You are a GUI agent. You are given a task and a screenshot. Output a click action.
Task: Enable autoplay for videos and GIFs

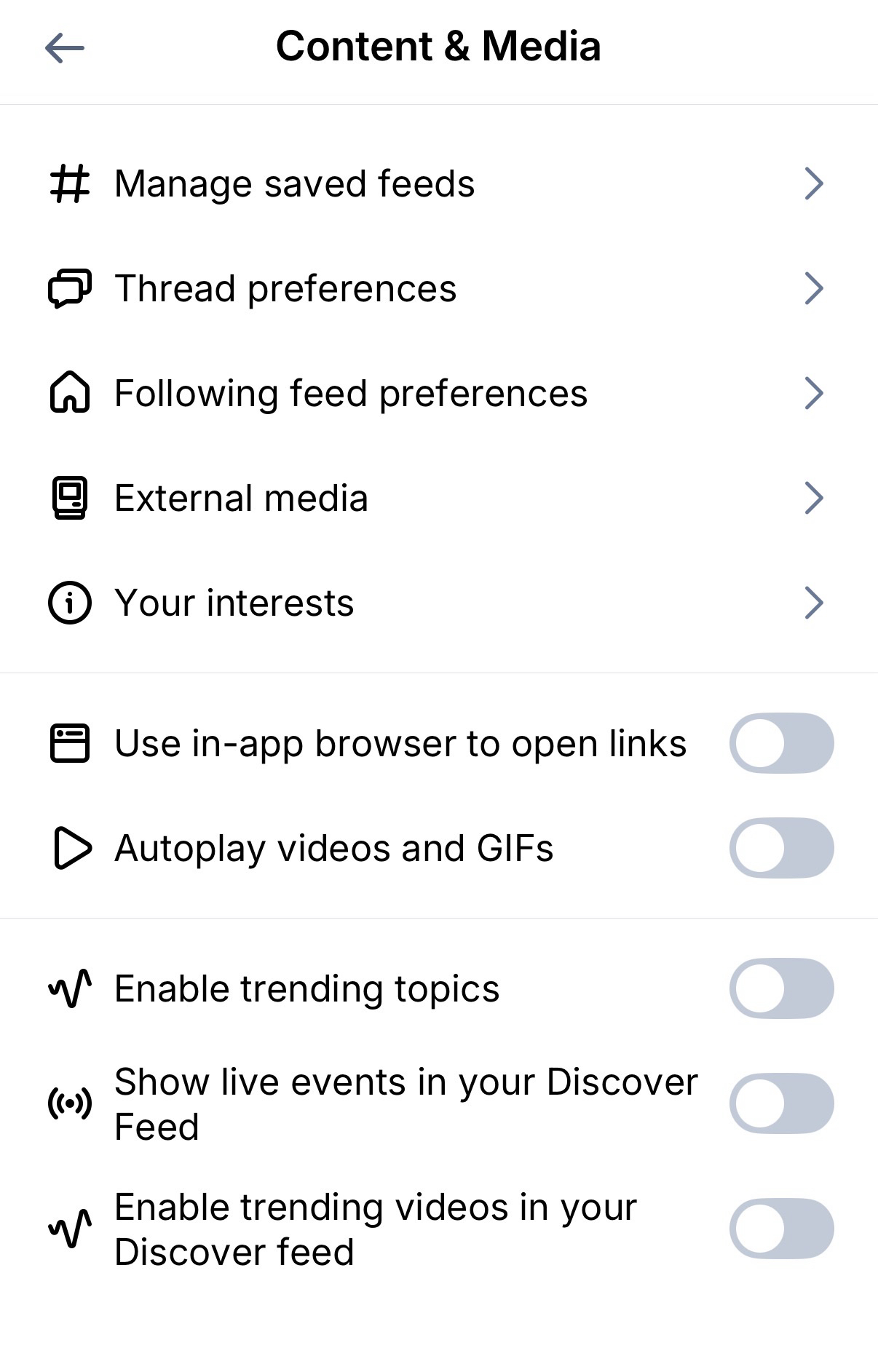(781, 848)
